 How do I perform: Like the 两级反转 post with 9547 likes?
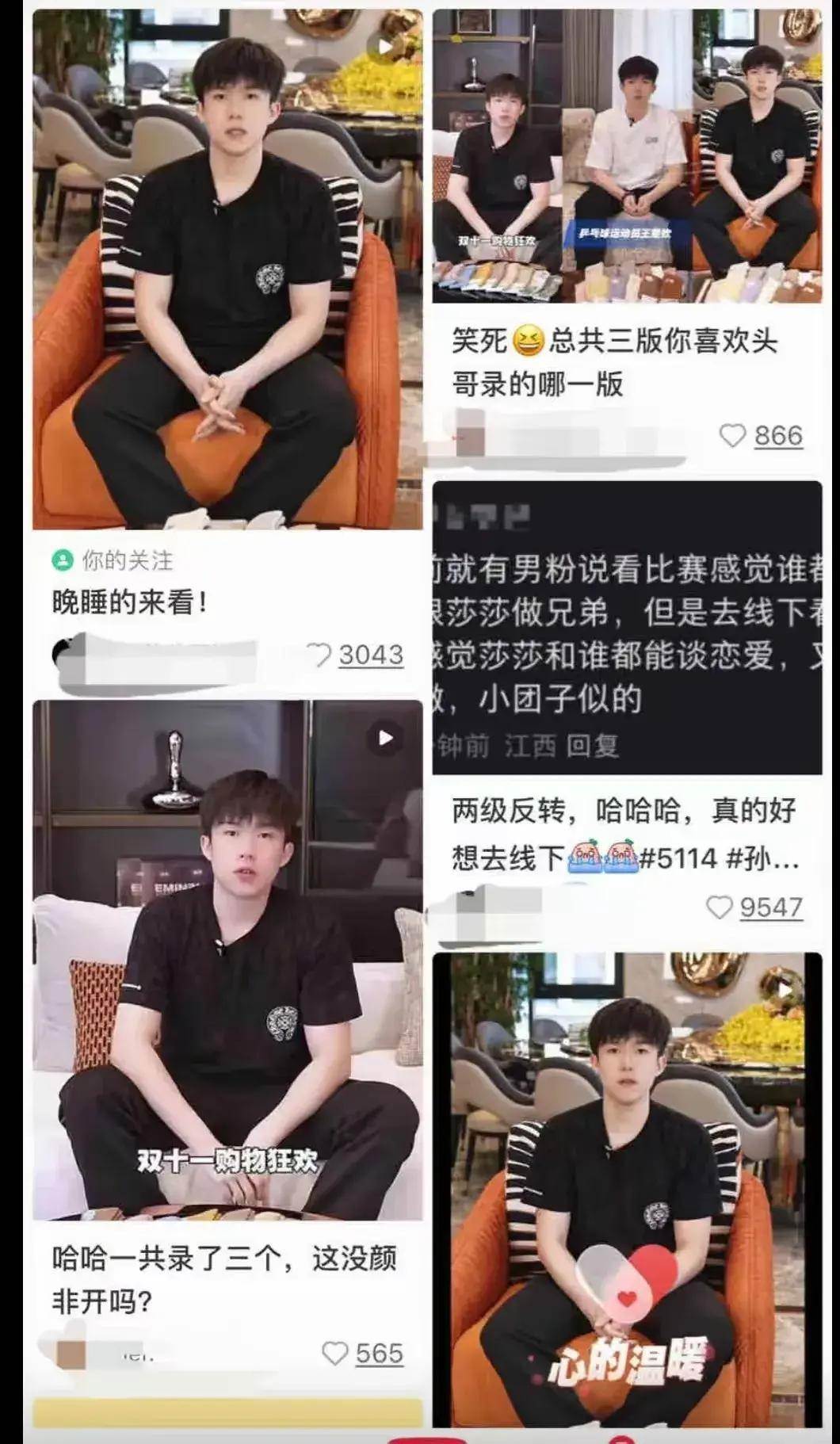pos(719,907)
